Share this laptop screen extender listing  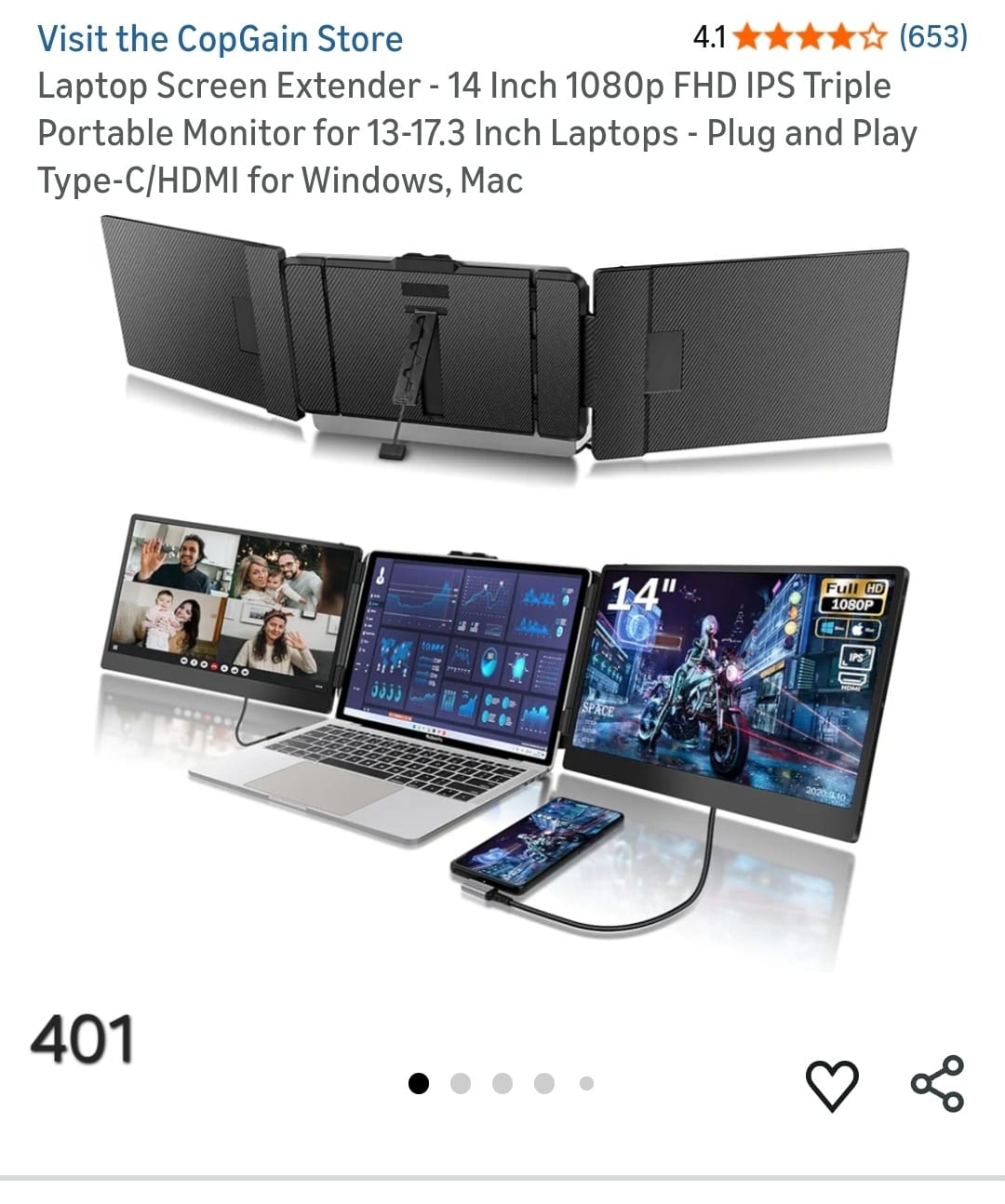[937, 1083]
